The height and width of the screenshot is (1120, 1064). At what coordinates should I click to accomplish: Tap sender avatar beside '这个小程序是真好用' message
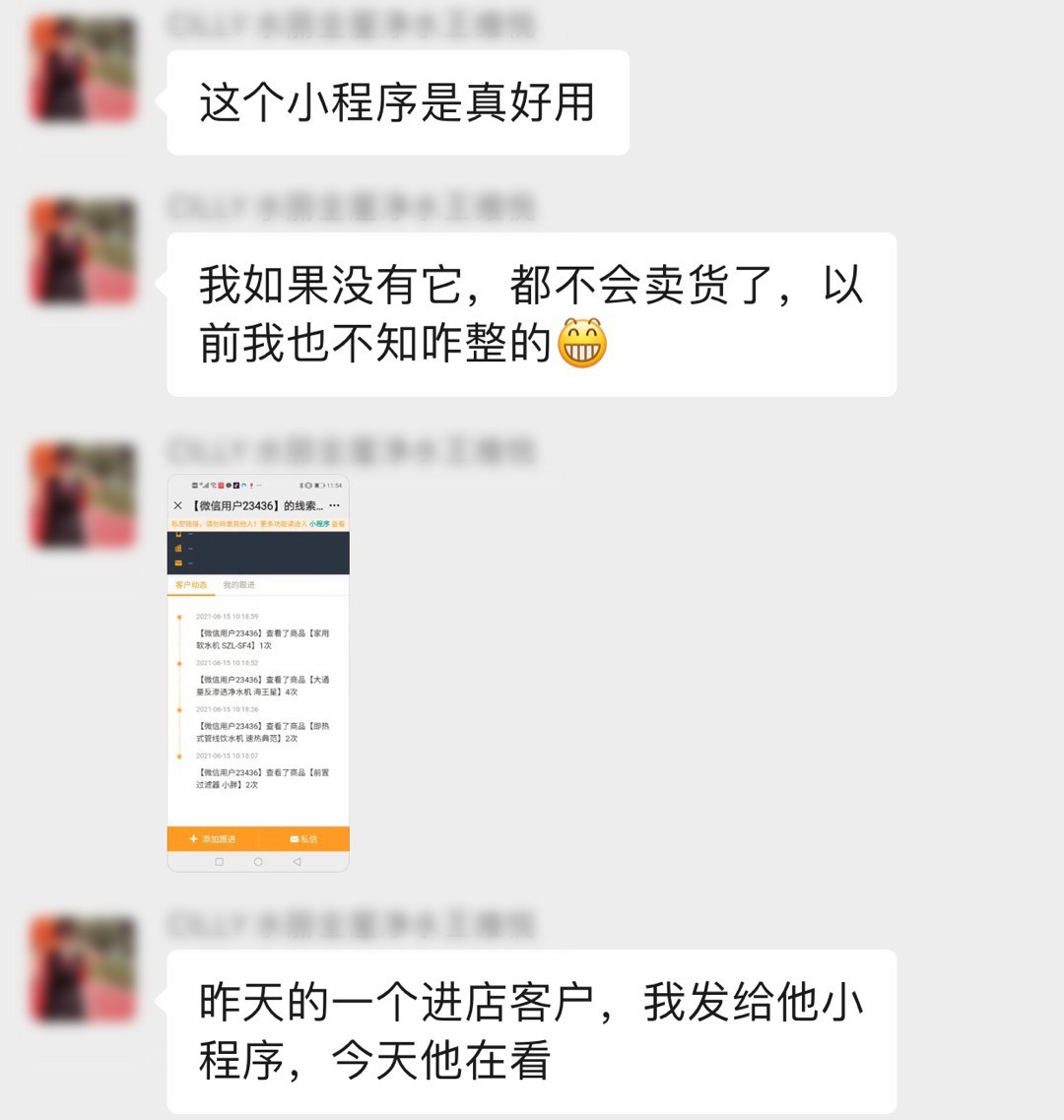point(84,69)
